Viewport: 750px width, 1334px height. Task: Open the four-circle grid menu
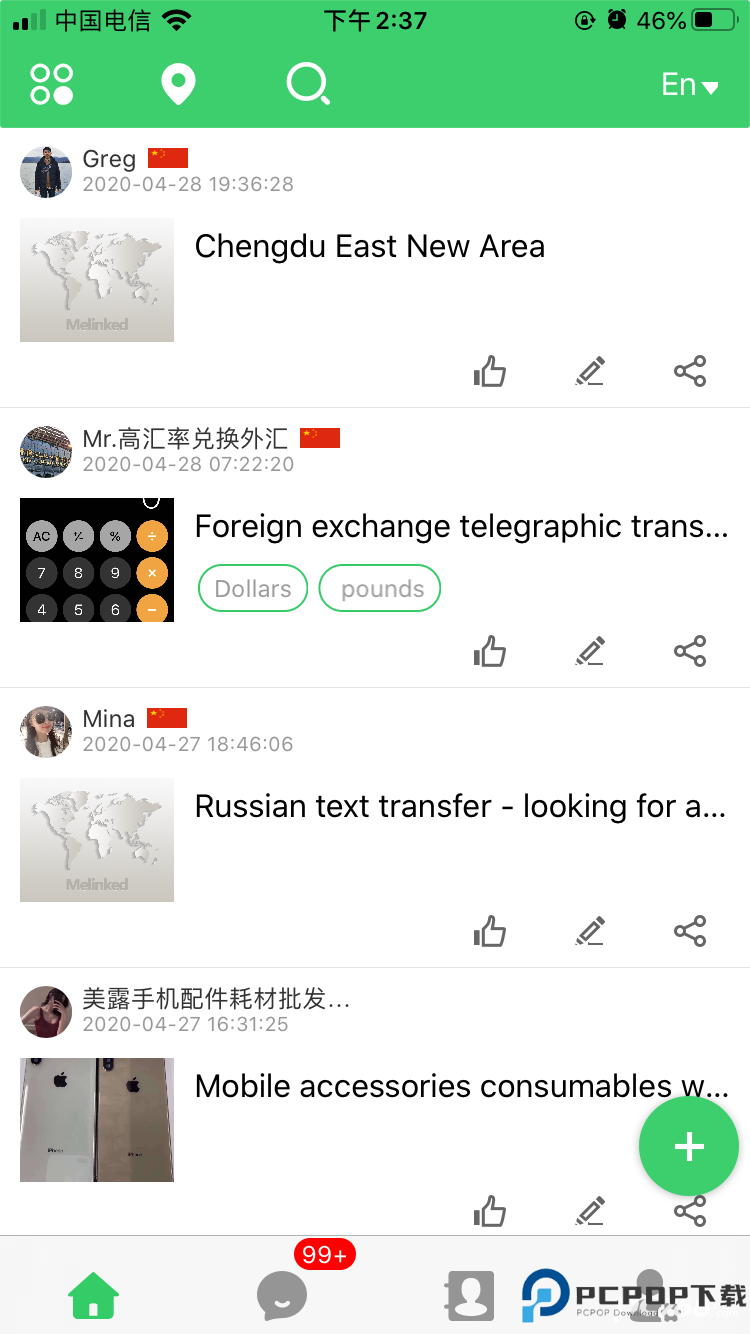coord(52,84)
